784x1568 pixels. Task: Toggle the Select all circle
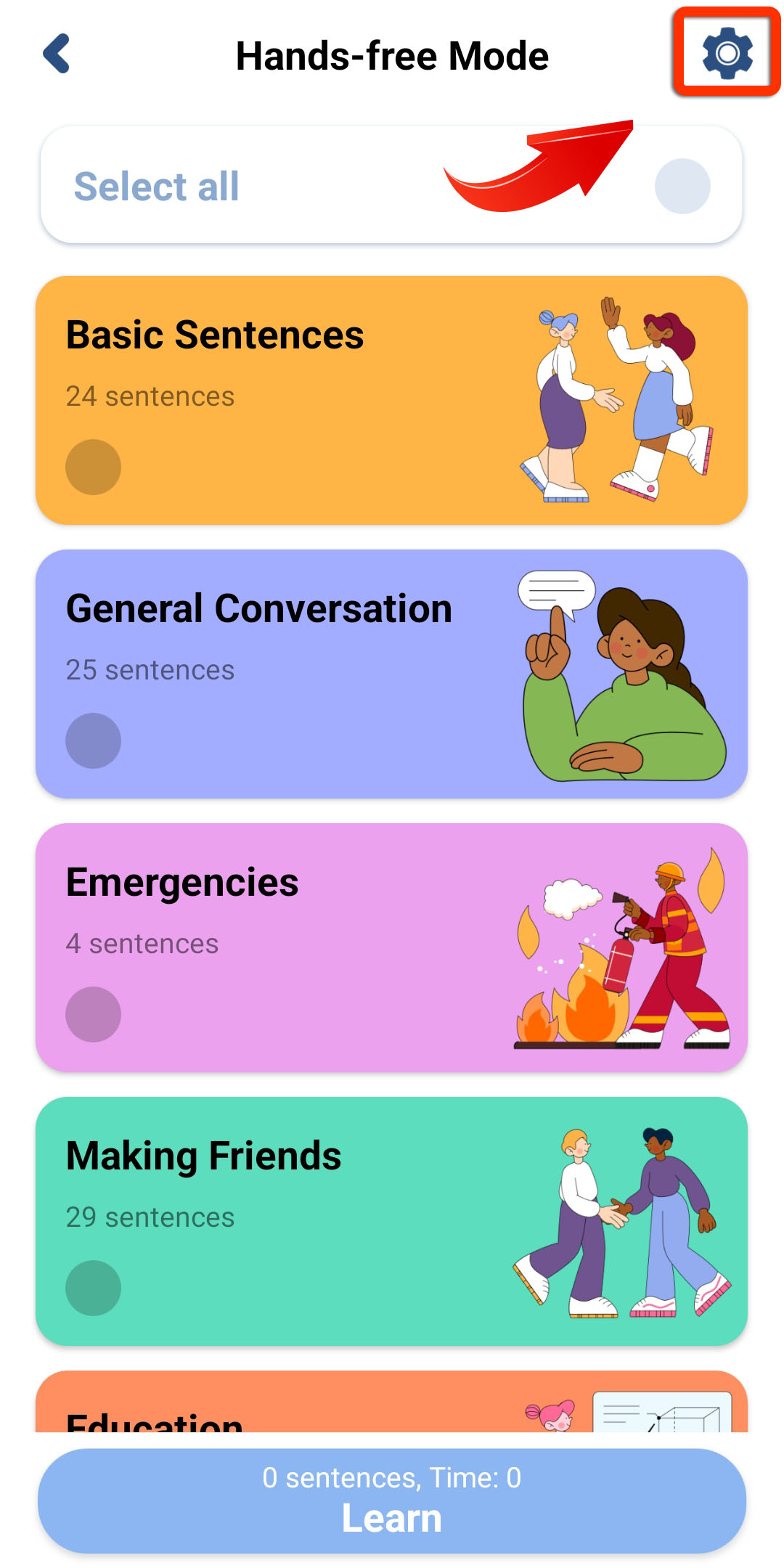682,186
